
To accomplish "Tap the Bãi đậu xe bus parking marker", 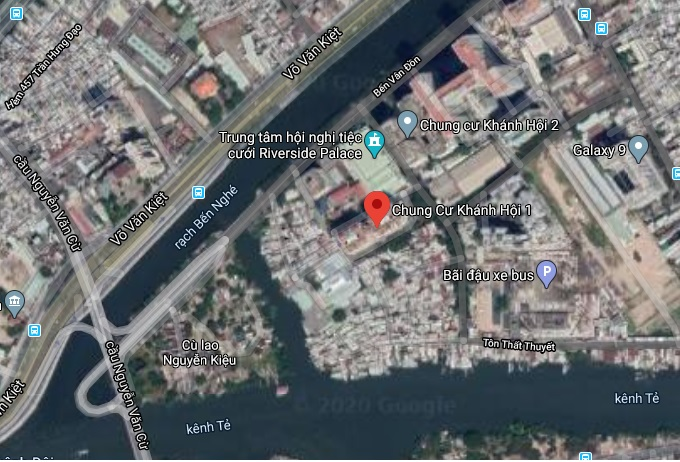I will pos(546,271).
